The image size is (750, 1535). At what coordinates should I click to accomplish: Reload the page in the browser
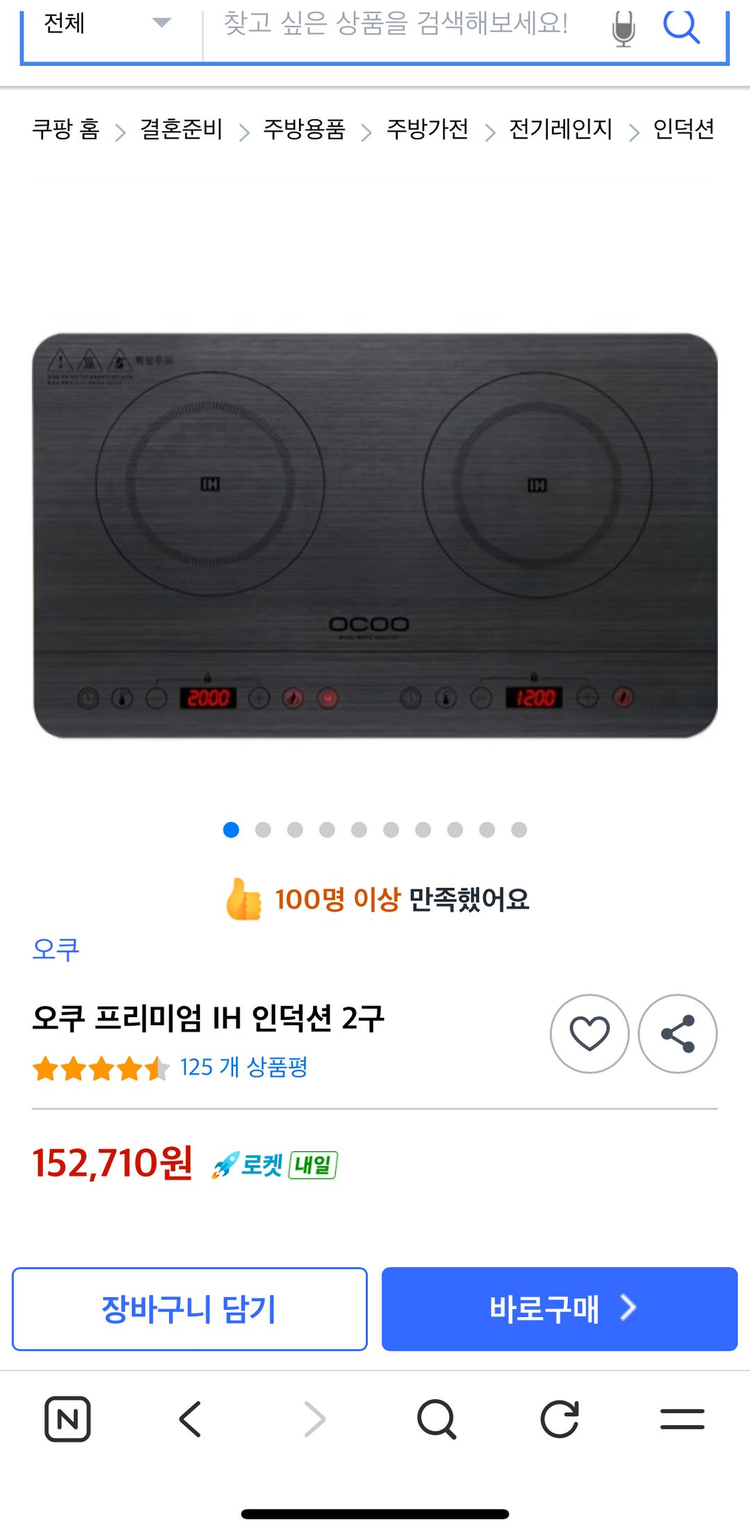[x=559, y=1419]
